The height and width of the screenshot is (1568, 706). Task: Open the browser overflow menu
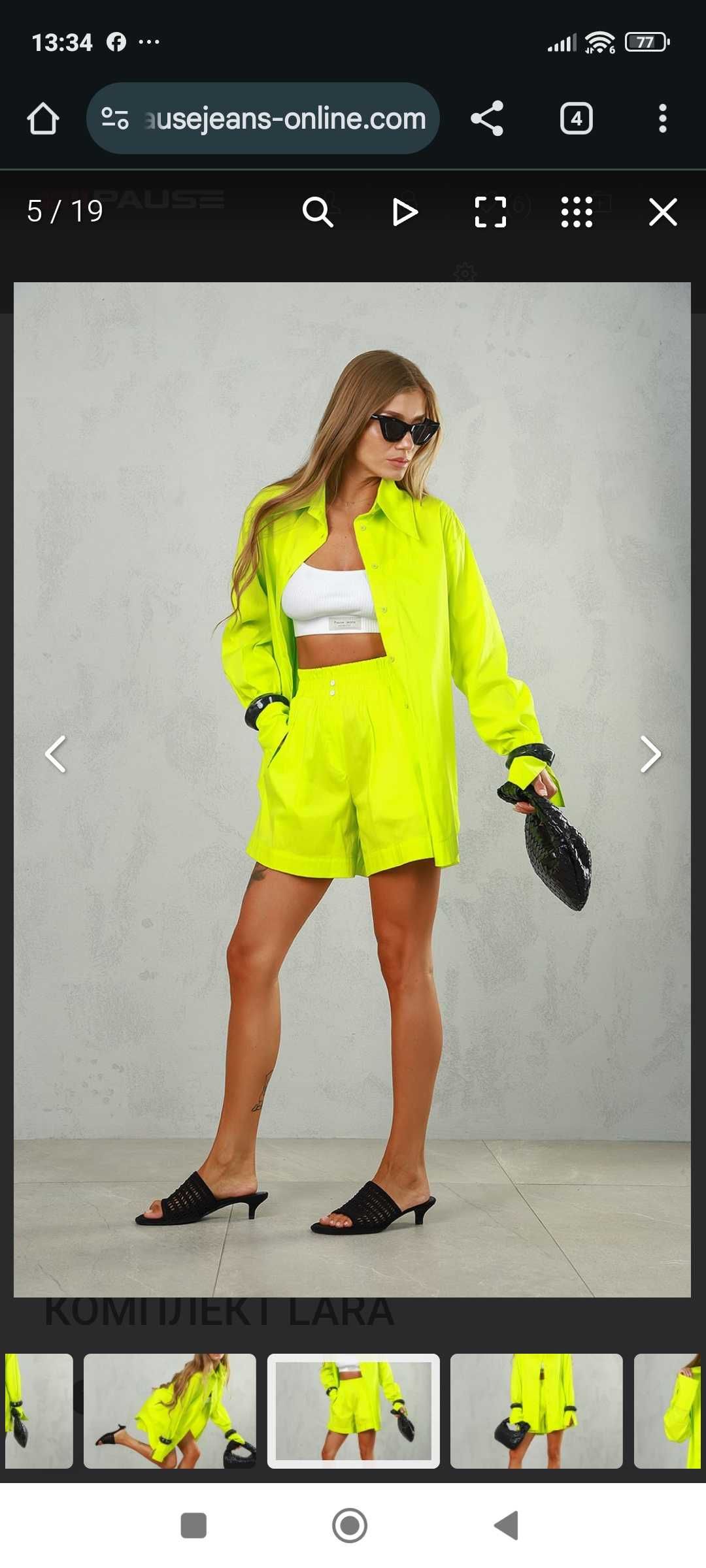pyautogui.click(x=662, y=119)
